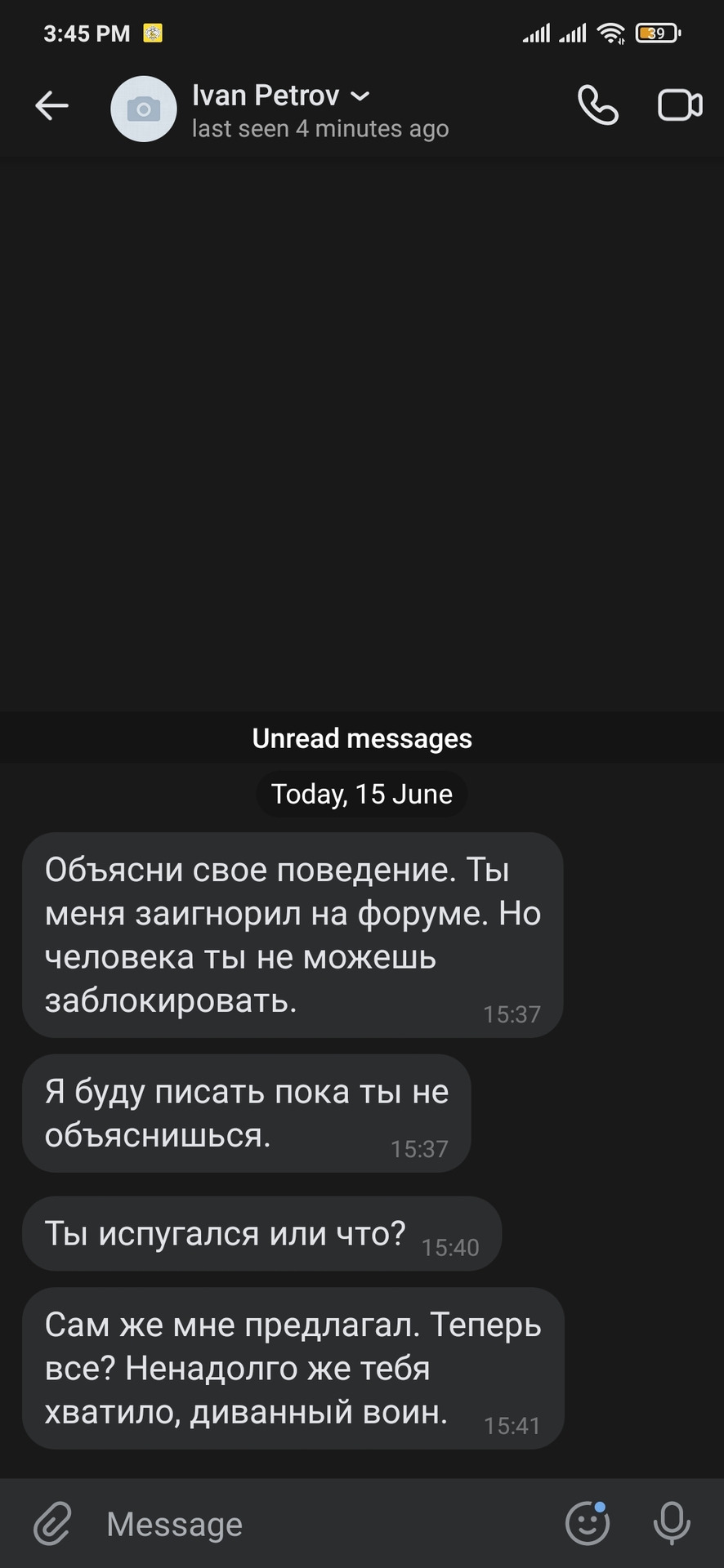Viewport: 724px width, 1568px height.
Task: Expand the Ivan Petrov name dropdown
Action: point(360,96)
